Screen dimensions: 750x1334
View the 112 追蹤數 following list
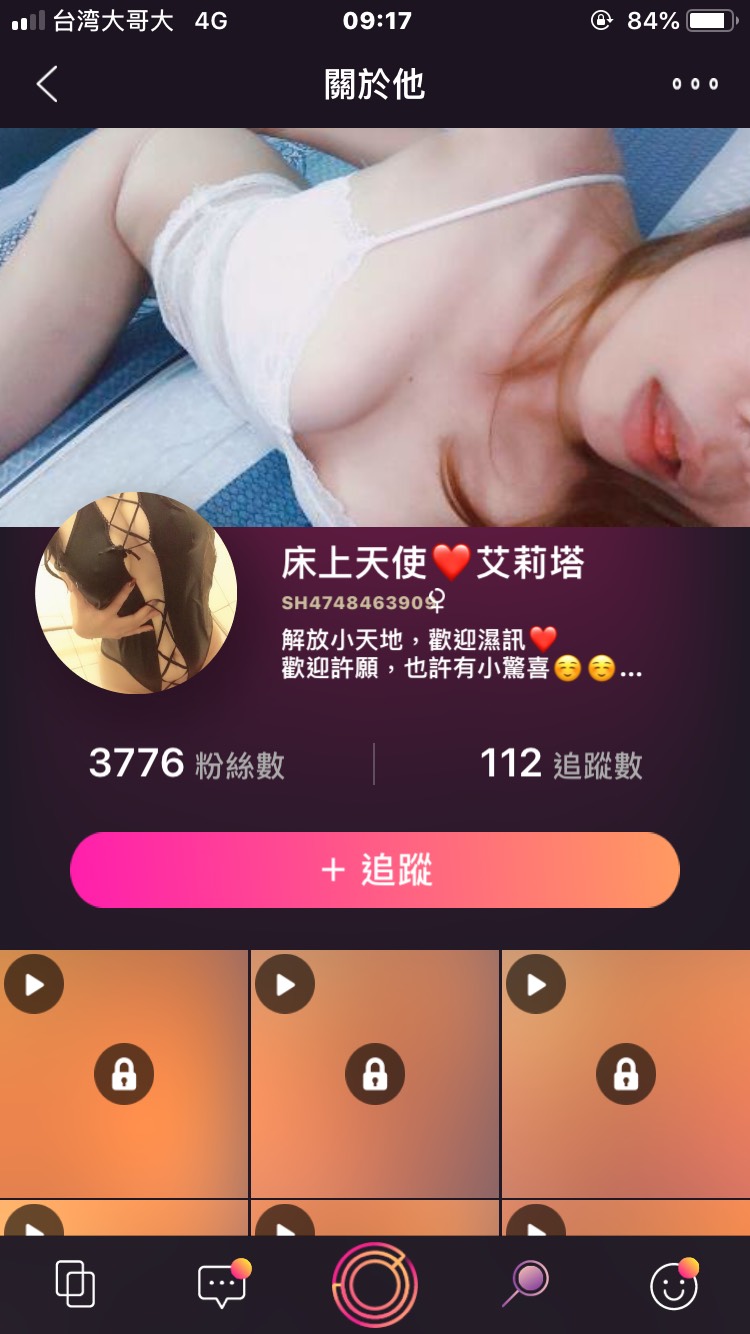point(561,765)
